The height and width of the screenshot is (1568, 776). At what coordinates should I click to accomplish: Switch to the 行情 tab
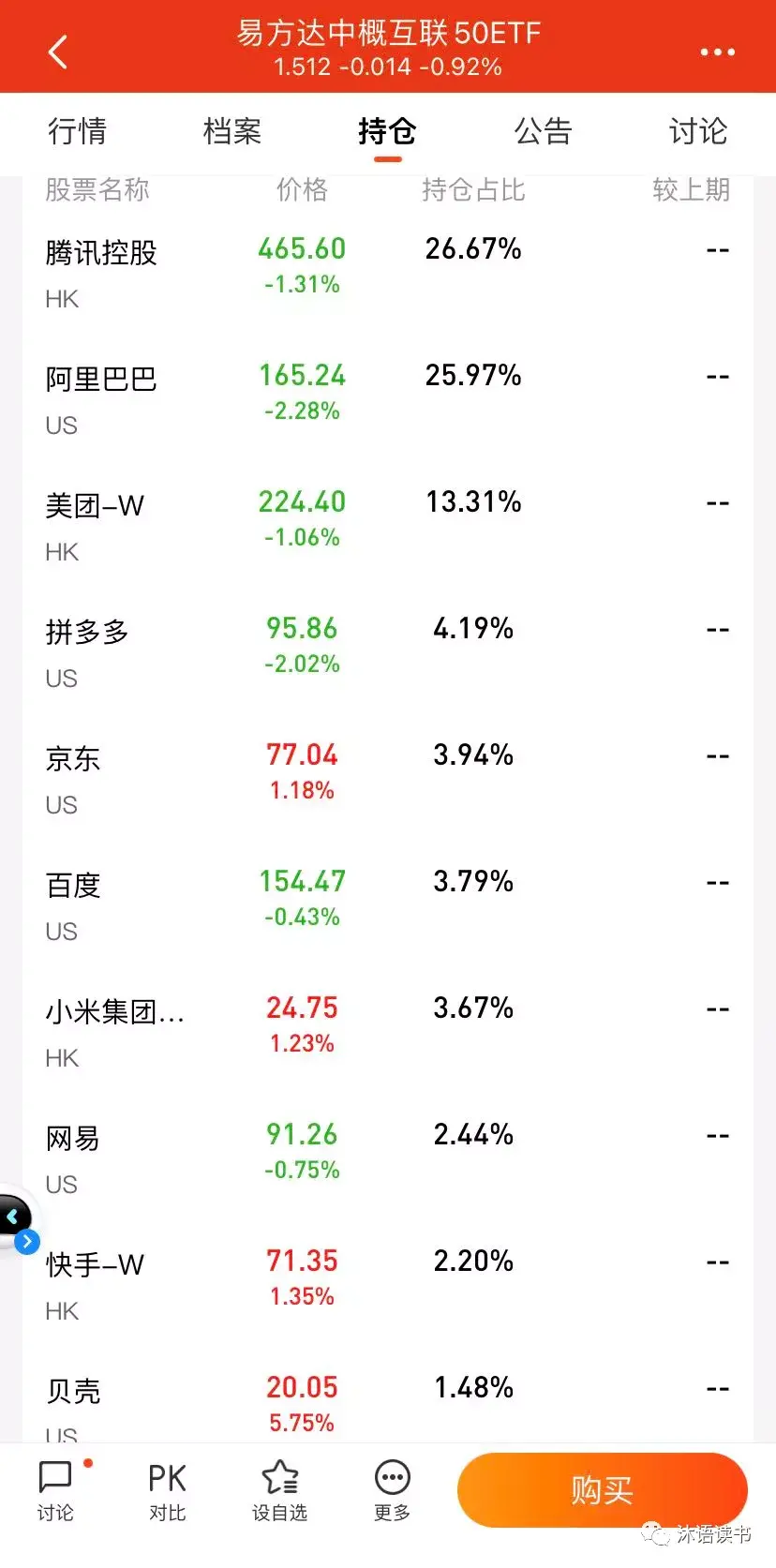pyautogui.click(x=77, y=131)
